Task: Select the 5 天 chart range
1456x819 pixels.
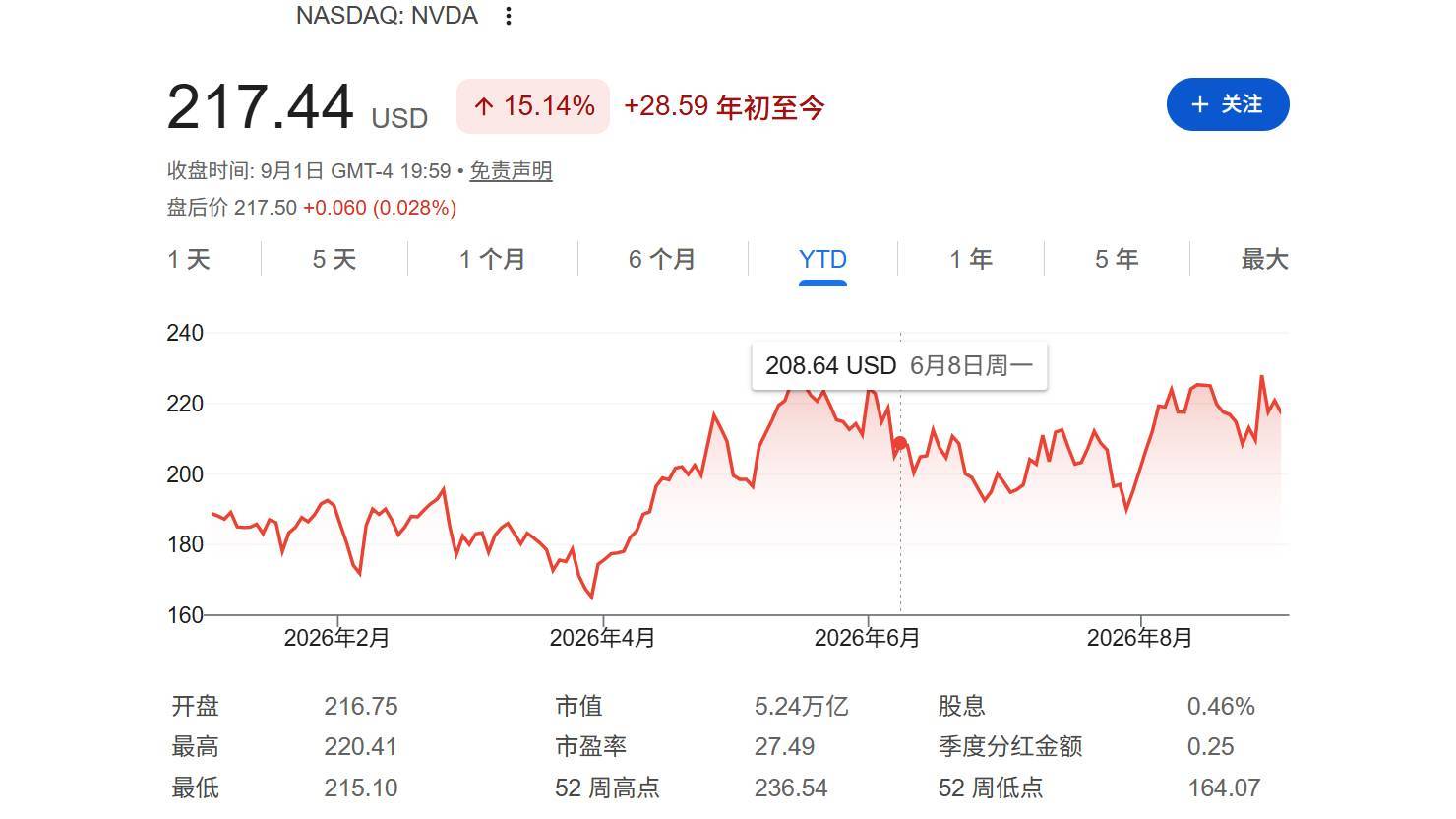Action: [334, 260]
